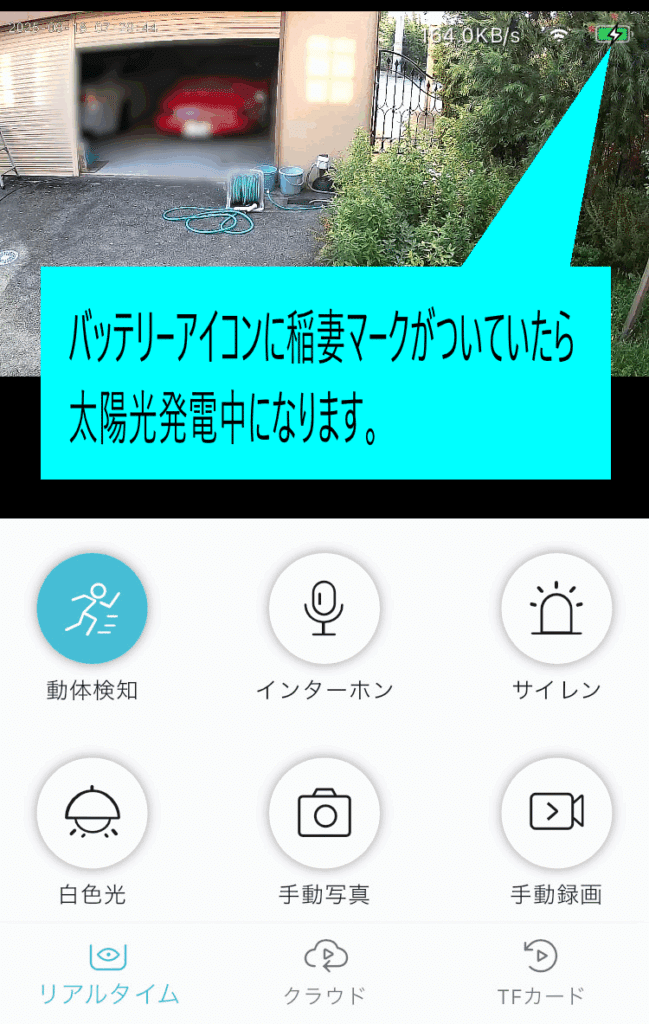Go to the TFカード tab
The width and height of the screenshot is (649, 1024).
click(540, 973)
